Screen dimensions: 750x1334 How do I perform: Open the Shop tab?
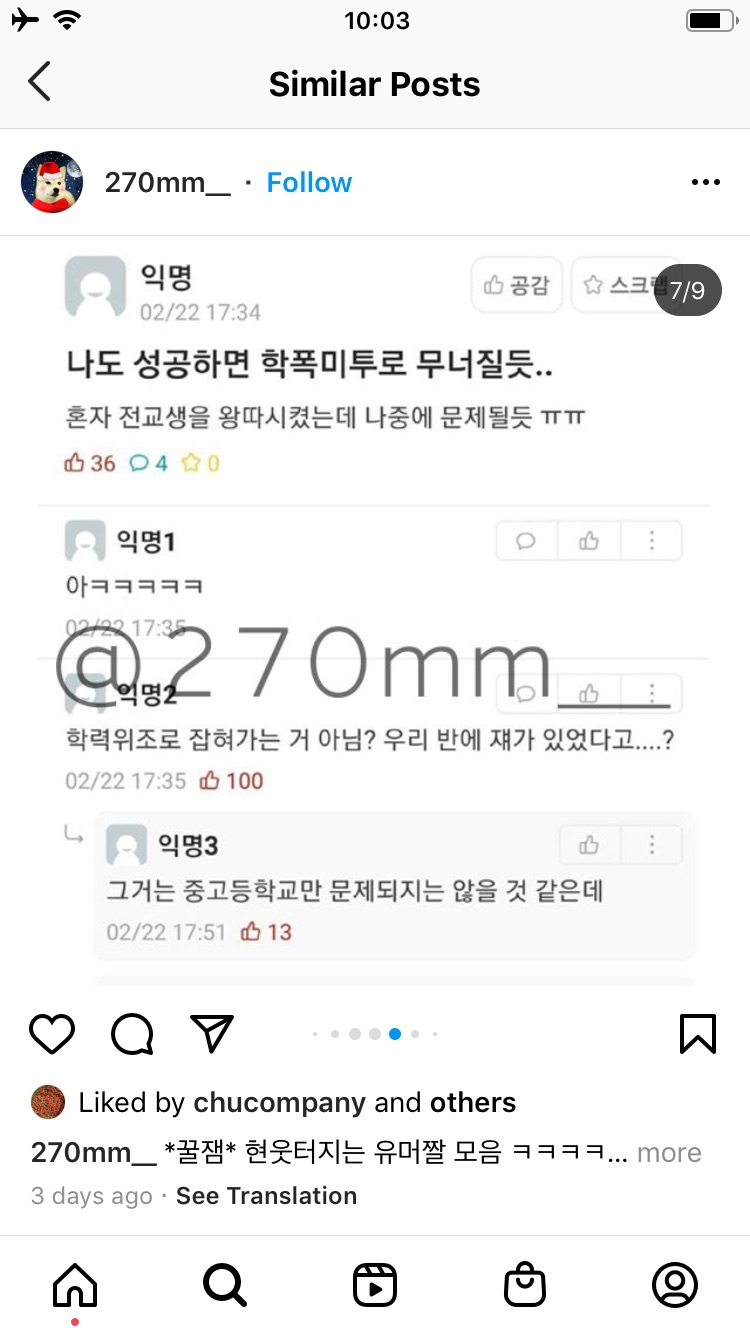[525, 1284]
